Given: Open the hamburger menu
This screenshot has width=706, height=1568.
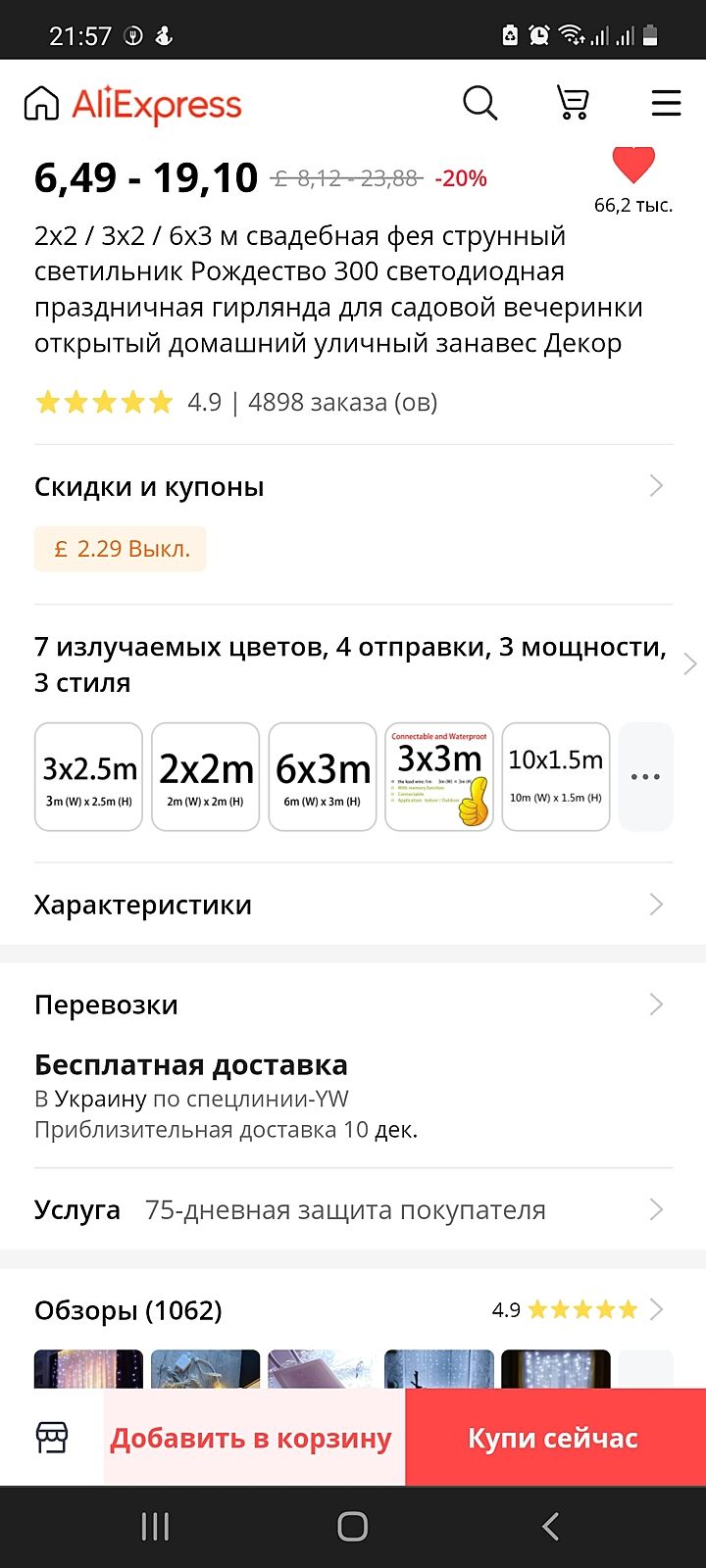Looking at the screenshot, I should click(x=666, y=103).
